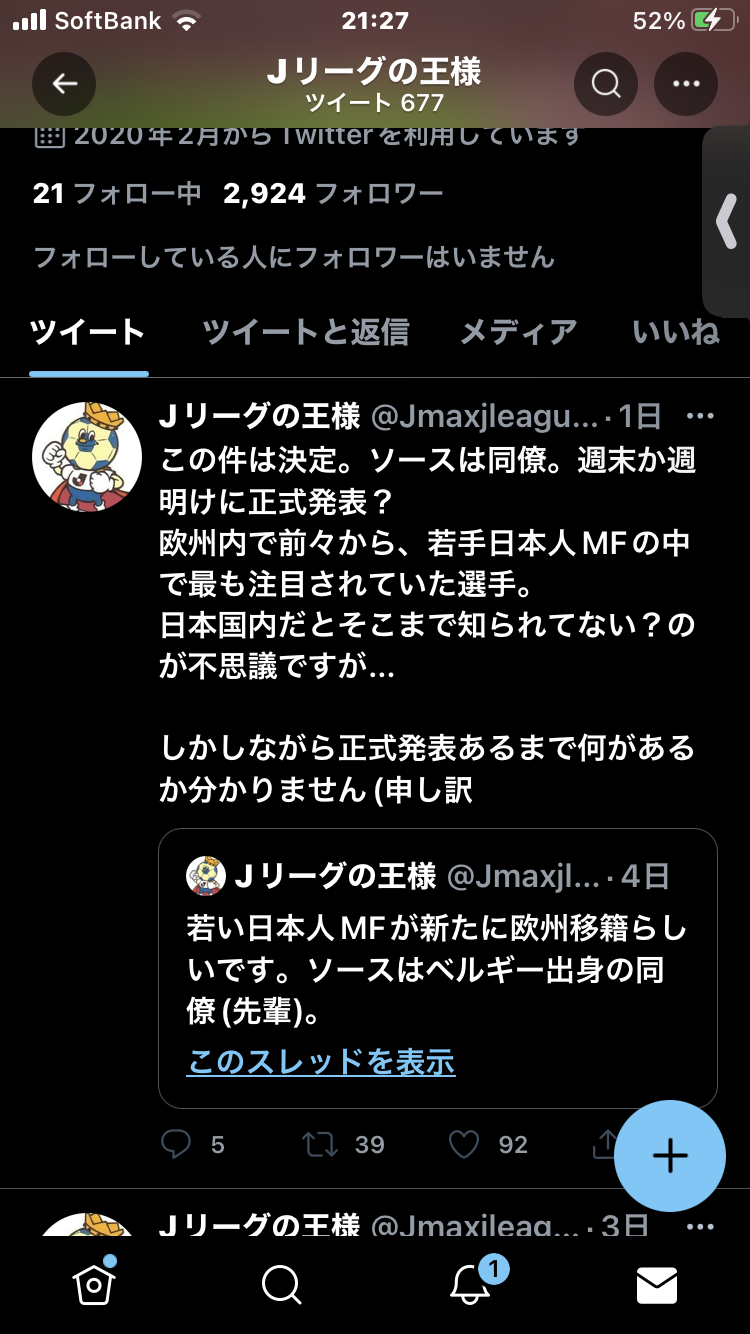Search this profile's tweets
750x1334 pixels.
point(606,84)
